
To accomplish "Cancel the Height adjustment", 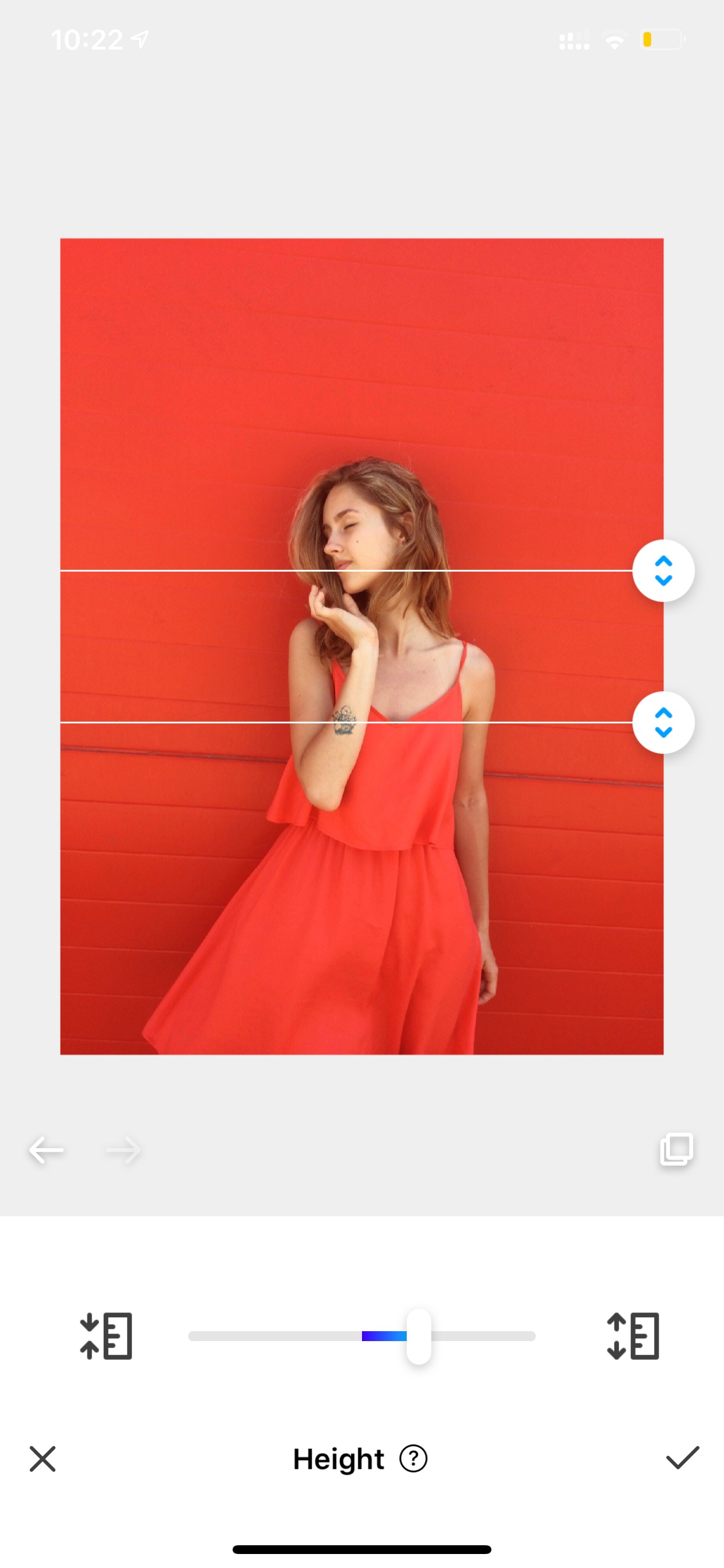I will [43, 1459].
